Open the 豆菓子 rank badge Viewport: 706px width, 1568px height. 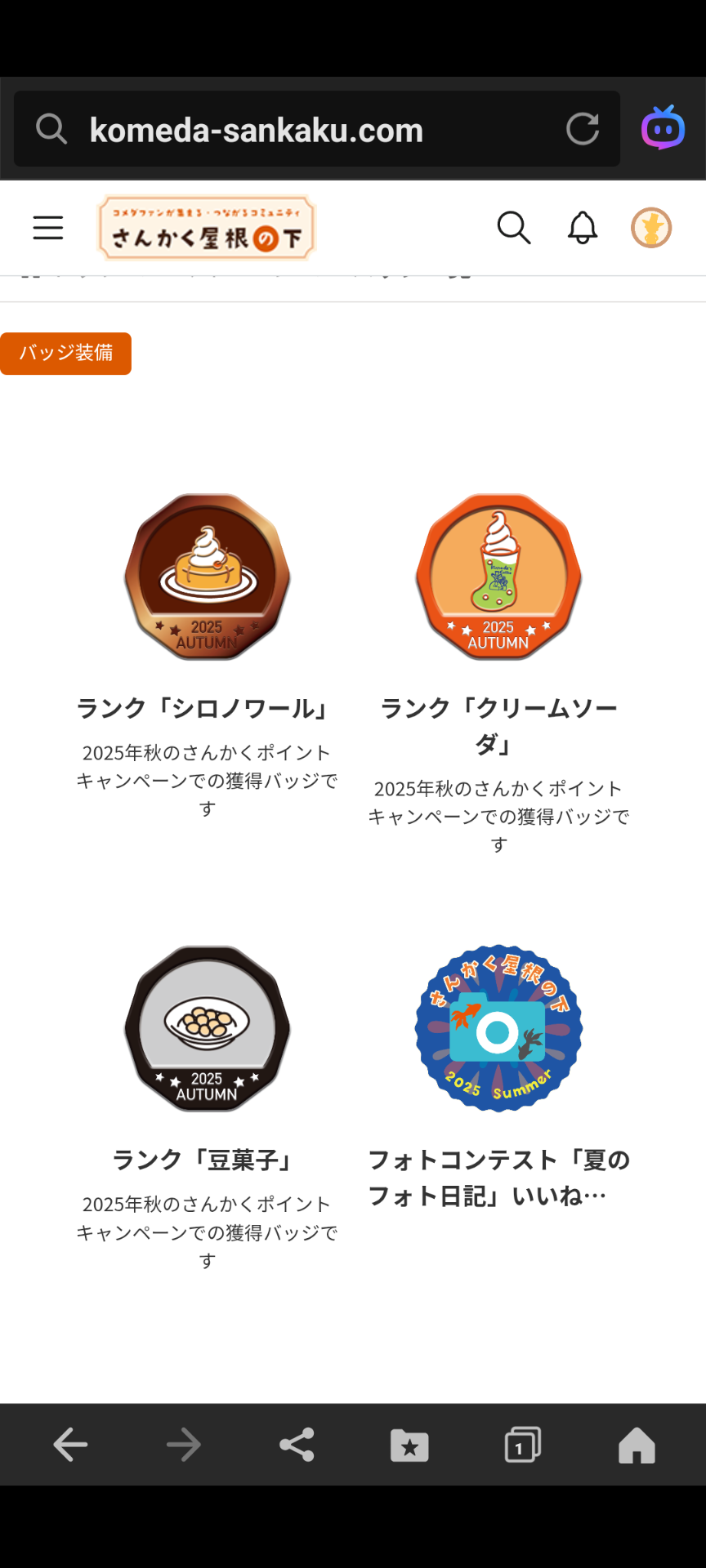(207, 1028)
